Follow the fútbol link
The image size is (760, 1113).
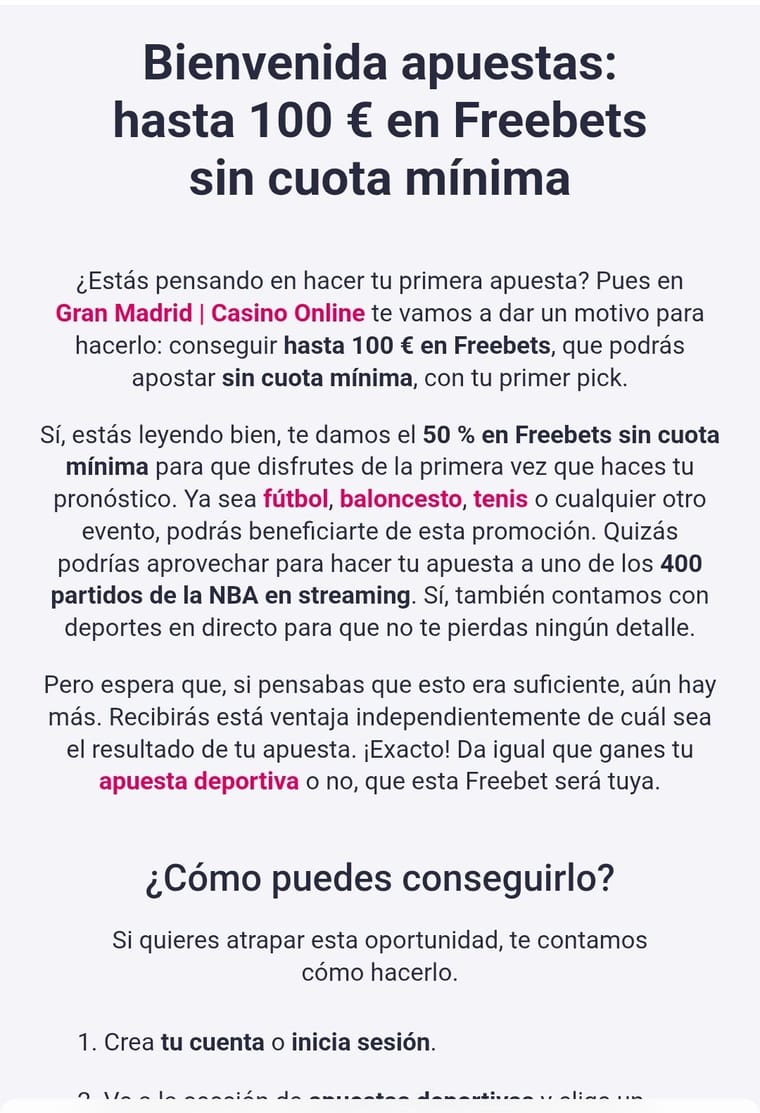295,498
